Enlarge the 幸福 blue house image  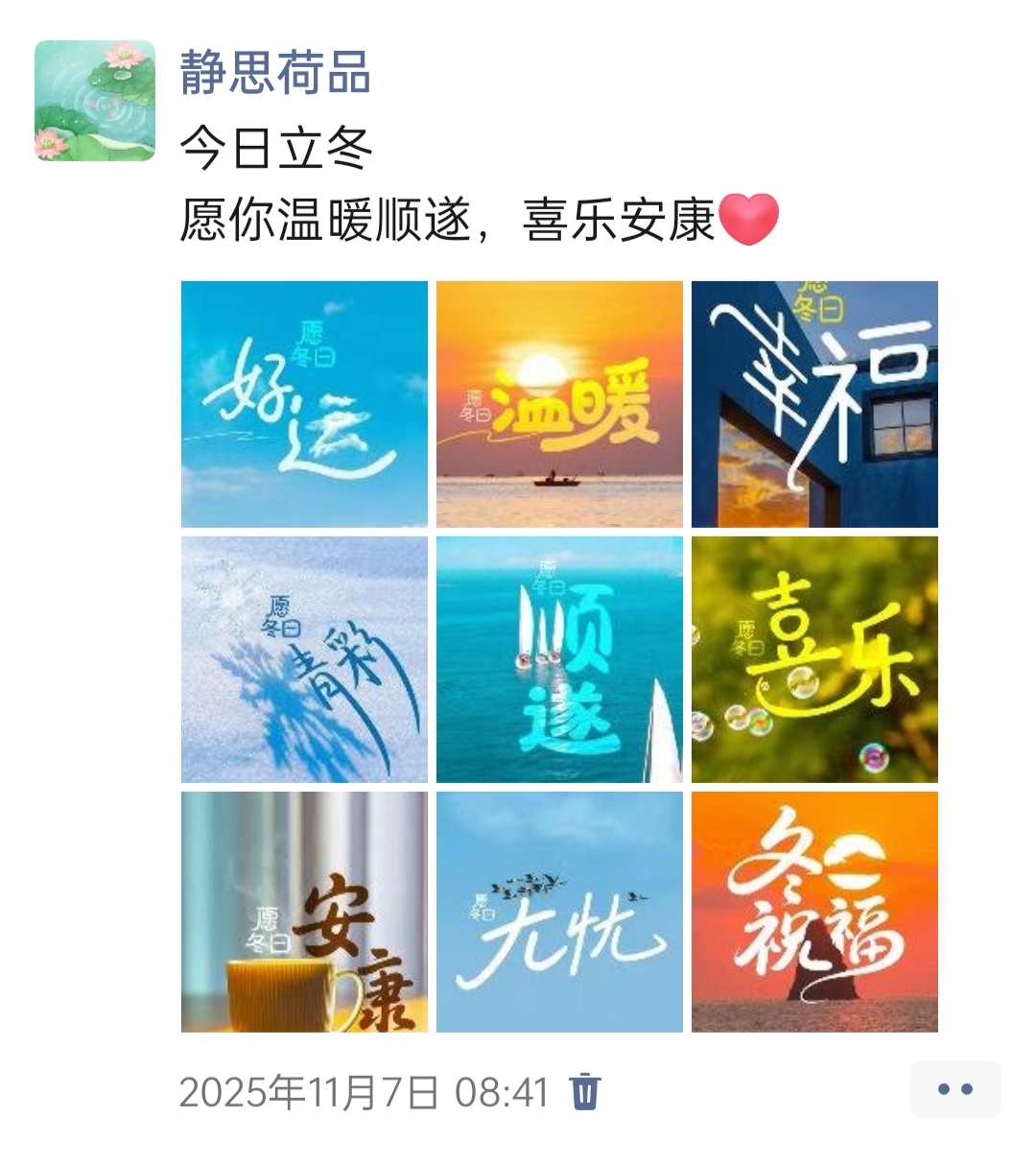(814, 404)
